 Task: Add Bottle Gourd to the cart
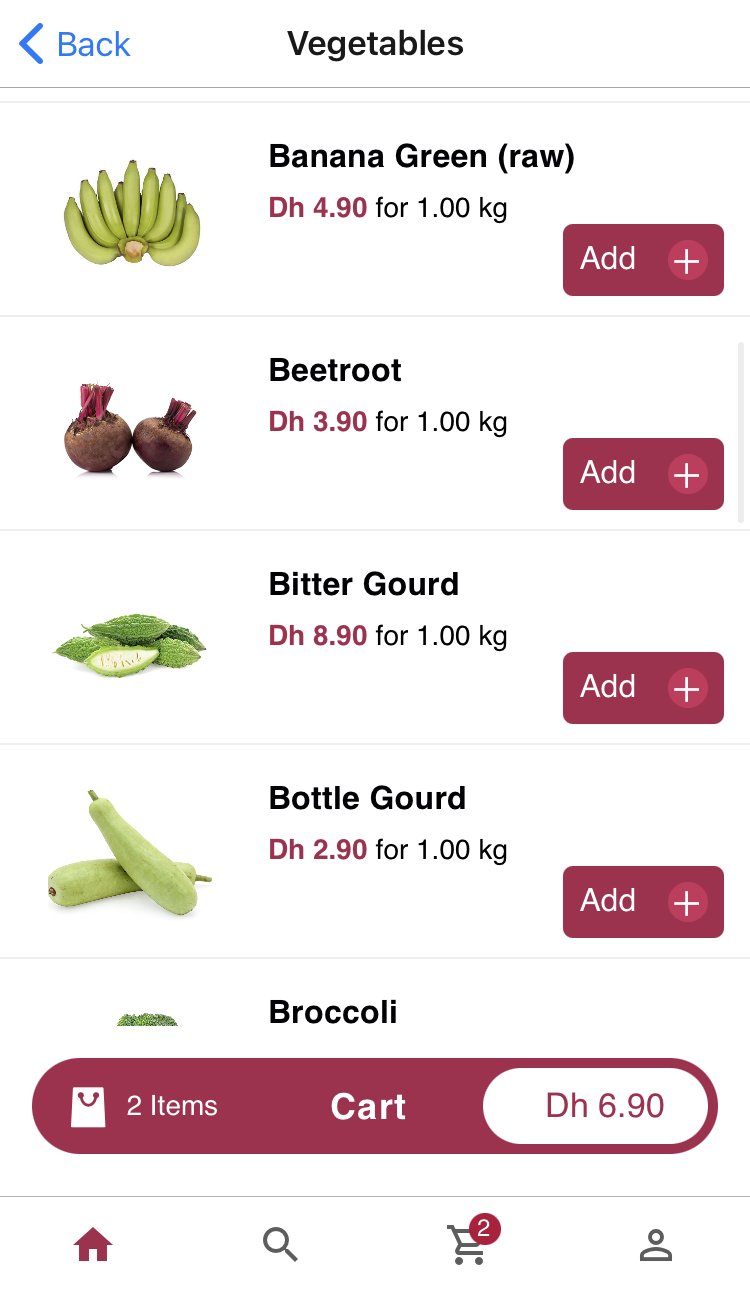pos(643,902)
